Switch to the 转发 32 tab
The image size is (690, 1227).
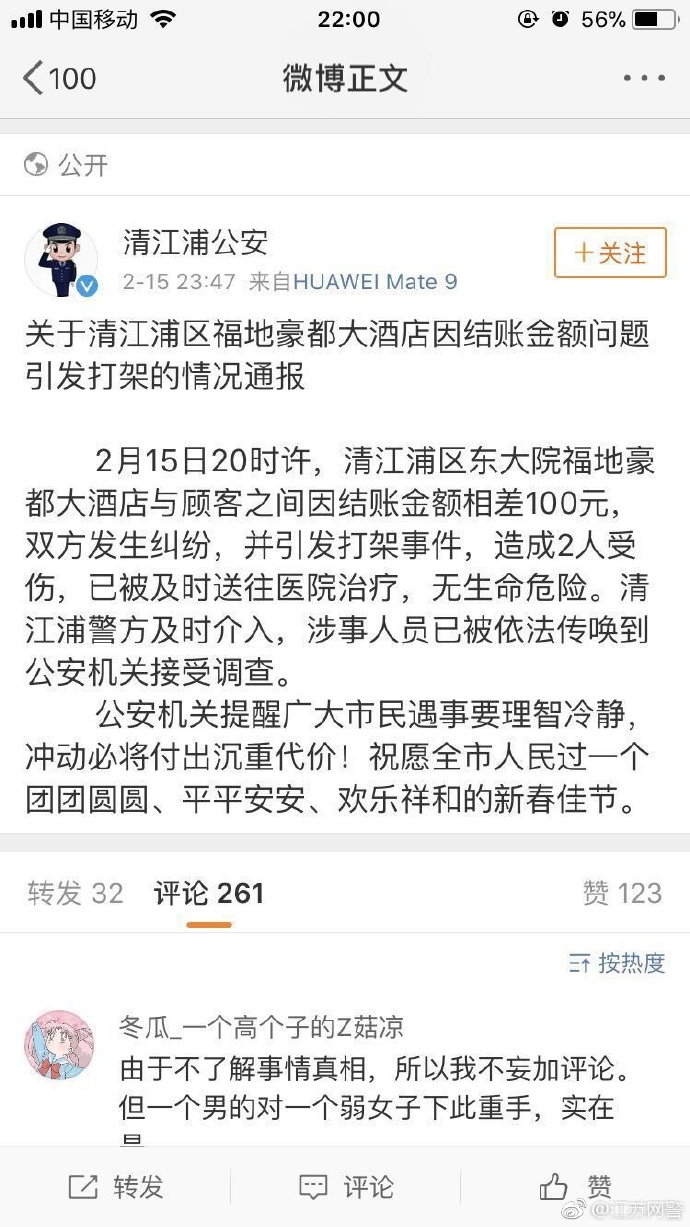tap(75, 893)
